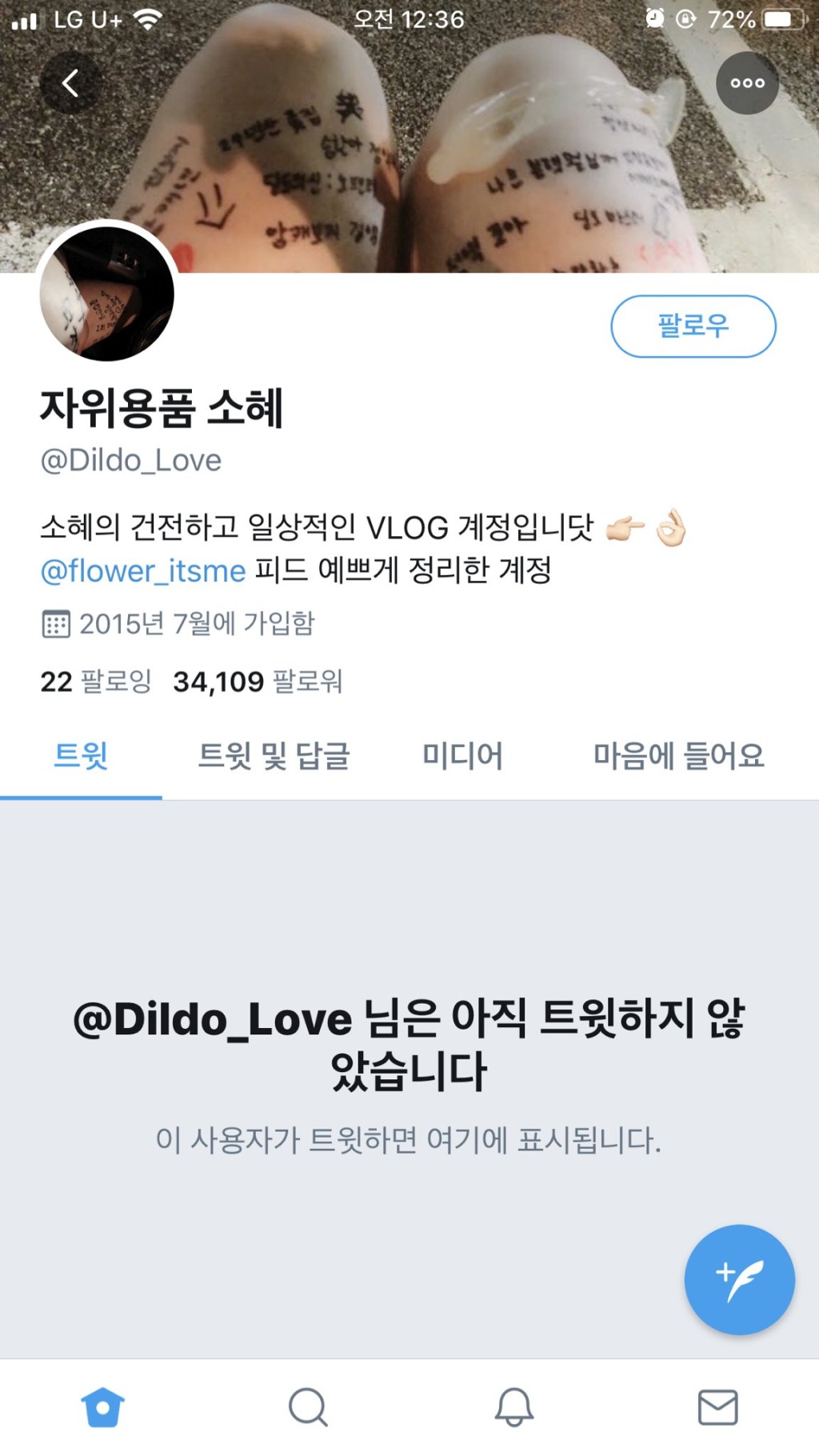This screenshot has width=819, height=1456.
Task: Open the direct messages tab
Action: (717, 1407)
